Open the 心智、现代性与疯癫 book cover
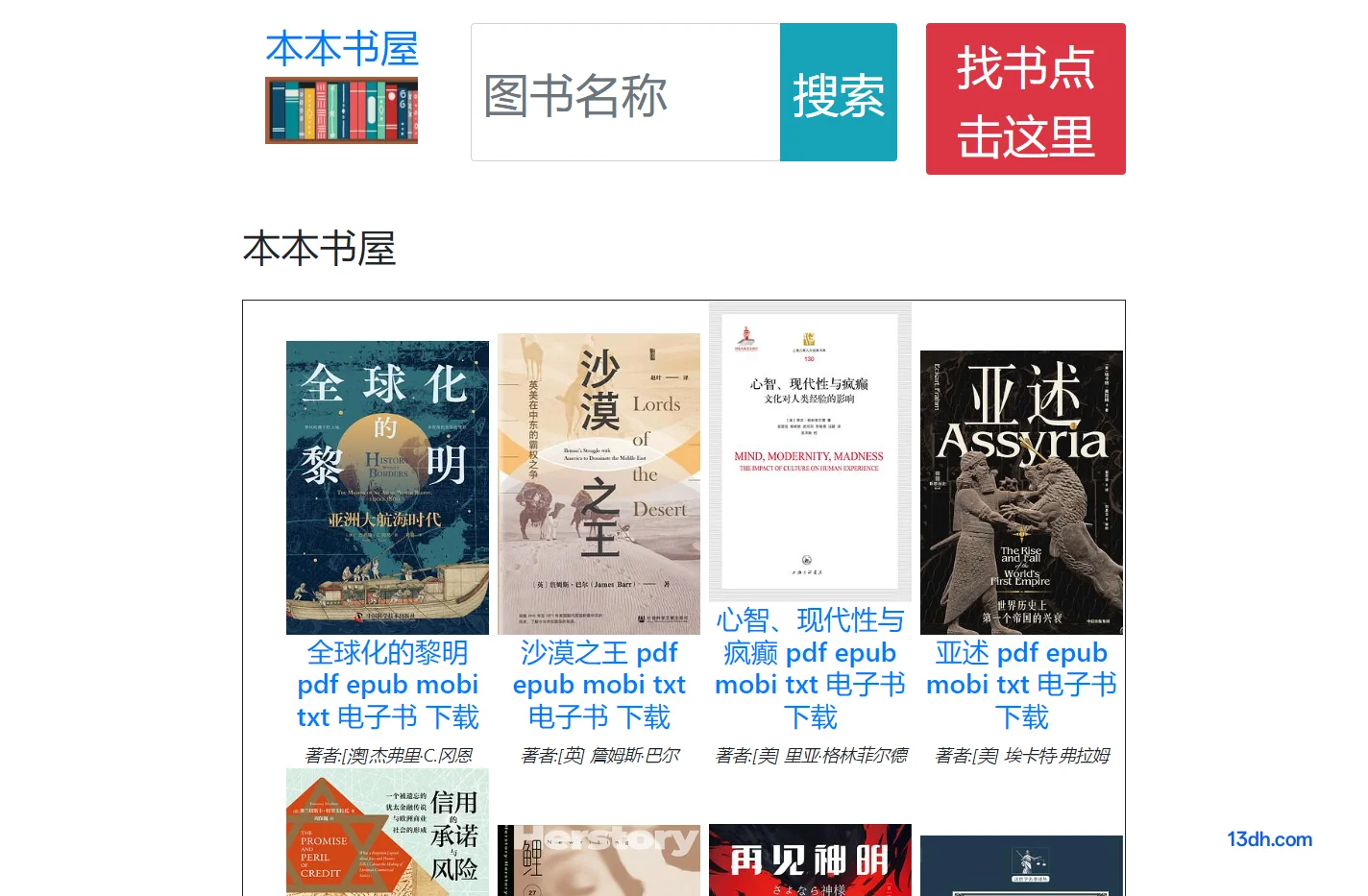Screen dimensions: 1368x896 point(810,451)
